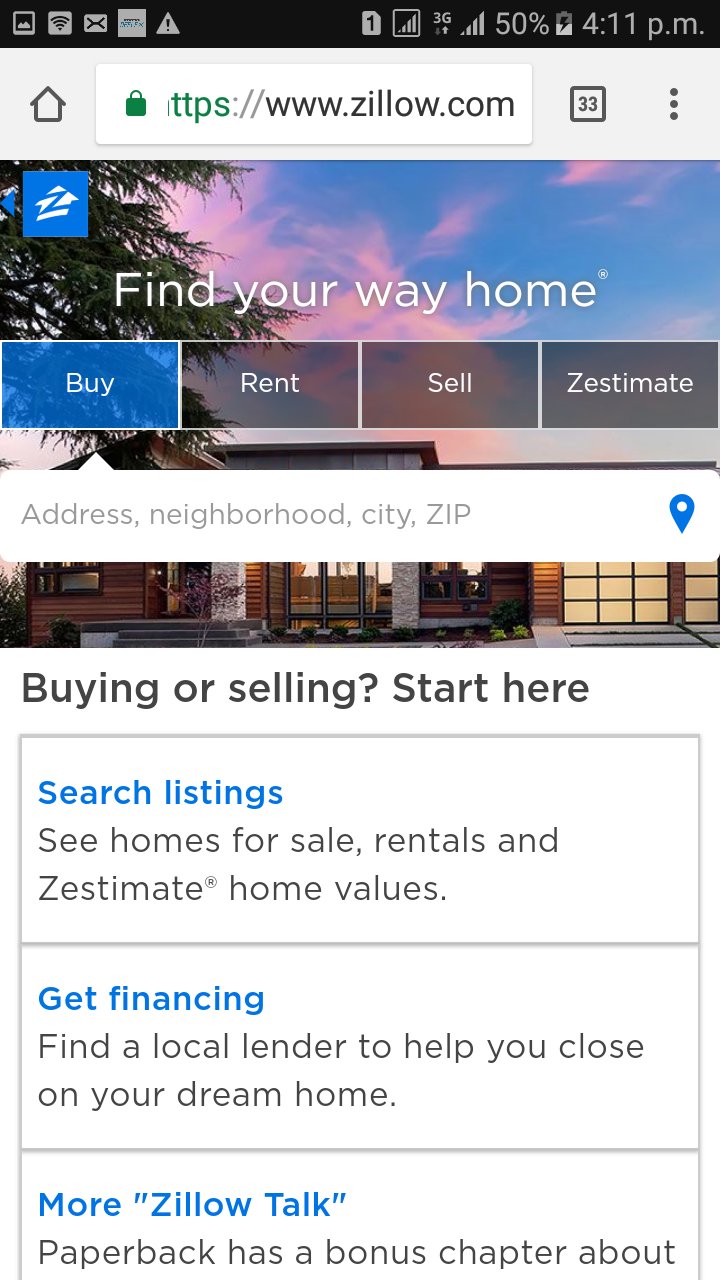Viewport: 720px width, 1280px height.
Task: Select the Sell tab
Action: 449,384
